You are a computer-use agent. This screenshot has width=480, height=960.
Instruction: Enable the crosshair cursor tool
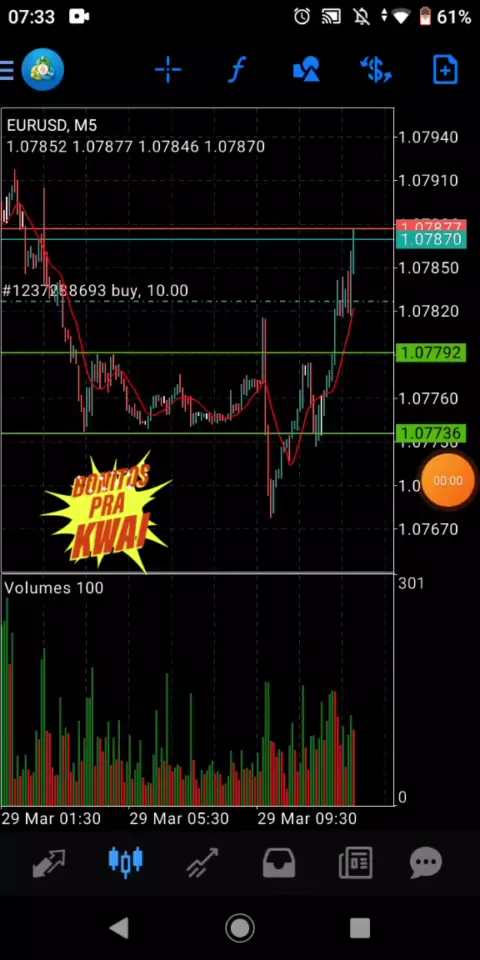pyautogui.click(x=168, y=70)
